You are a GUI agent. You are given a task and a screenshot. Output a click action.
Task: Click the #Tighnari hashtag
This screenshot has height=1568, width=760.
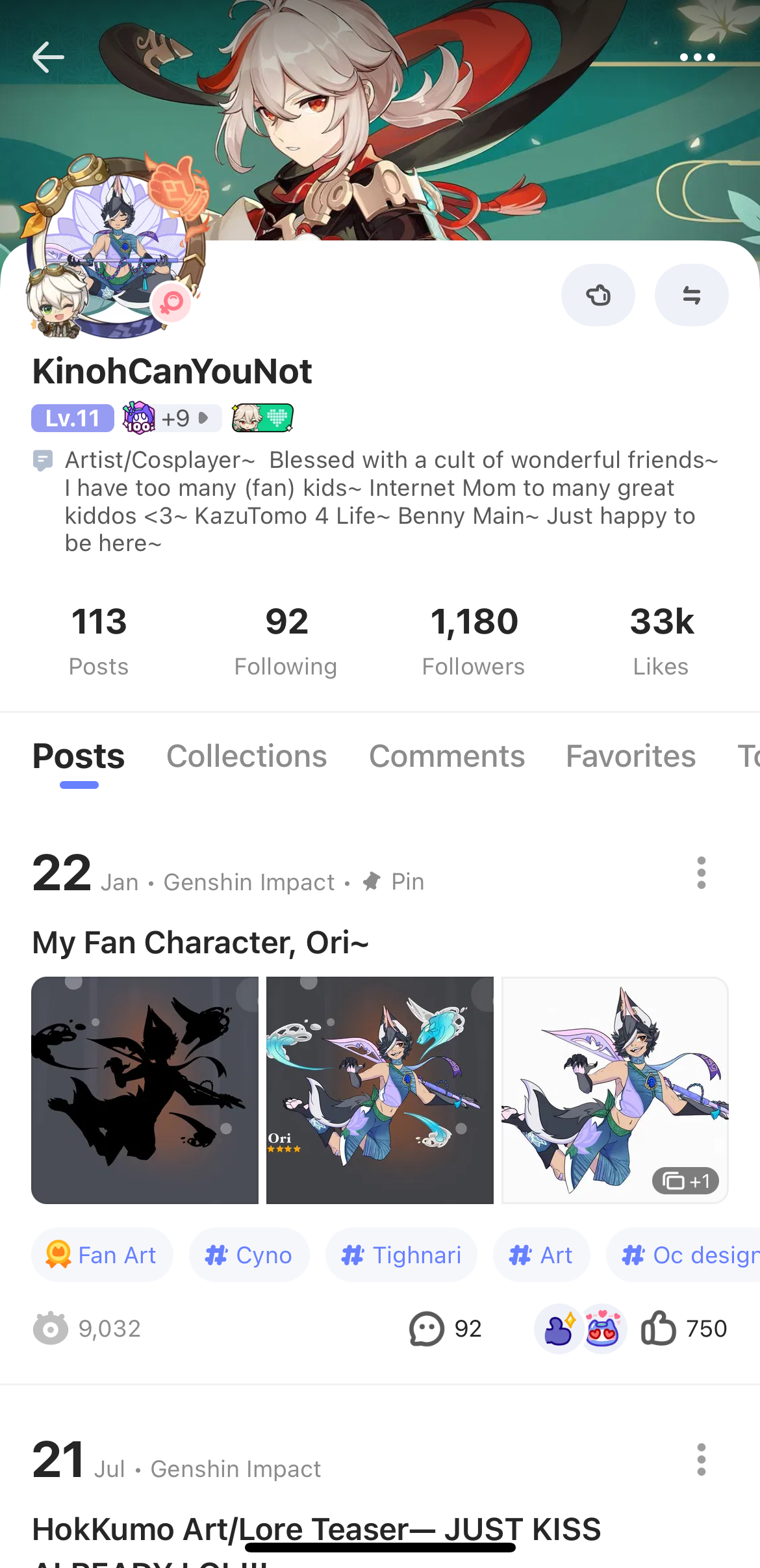401,1255
